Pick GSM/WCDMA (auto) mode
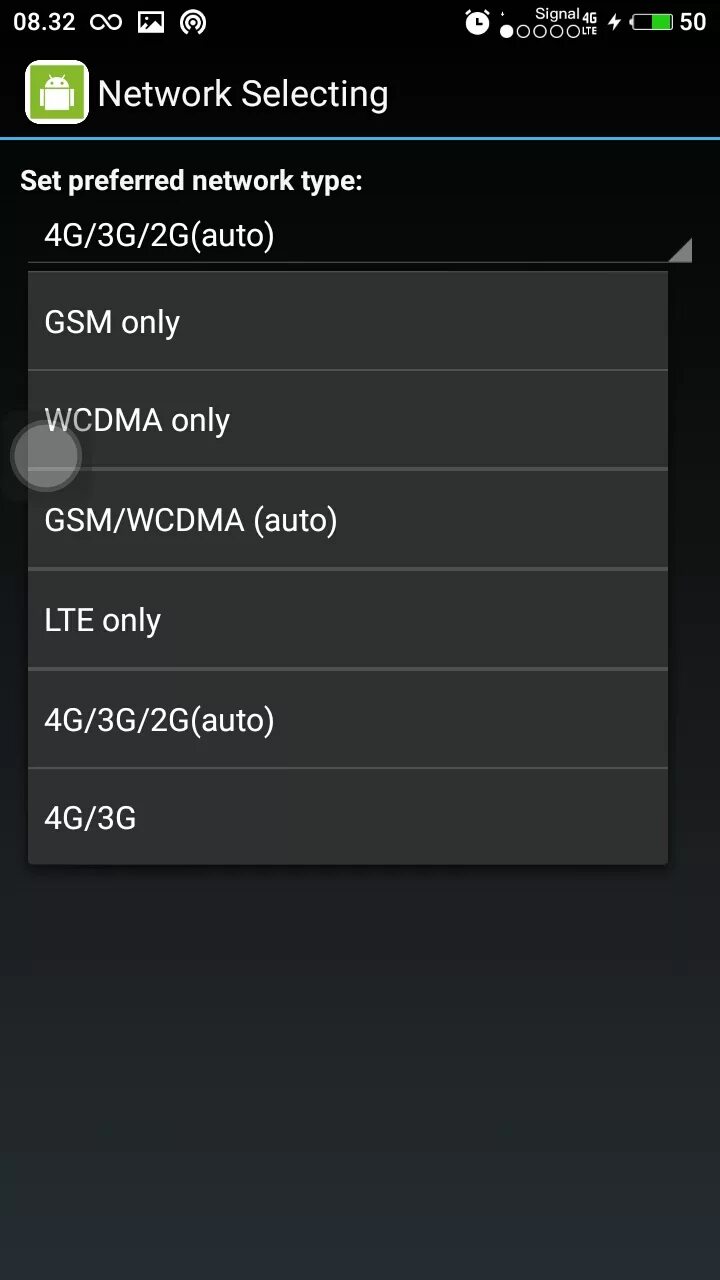The width and height of the screenshot is (720, 1280). click(347, 520)
